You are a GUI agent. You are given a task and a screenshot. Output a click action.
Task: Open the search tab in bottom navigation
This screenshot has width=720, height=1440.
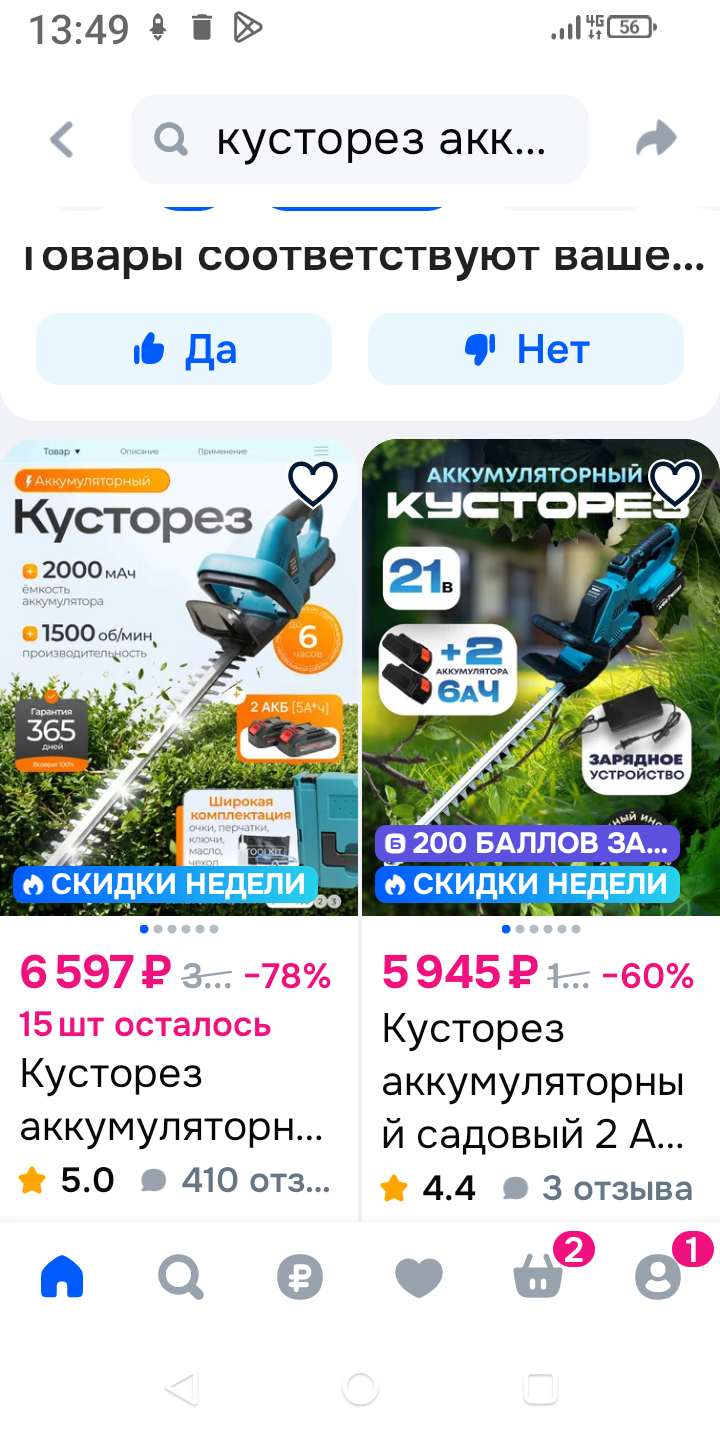pos(181,1277)
